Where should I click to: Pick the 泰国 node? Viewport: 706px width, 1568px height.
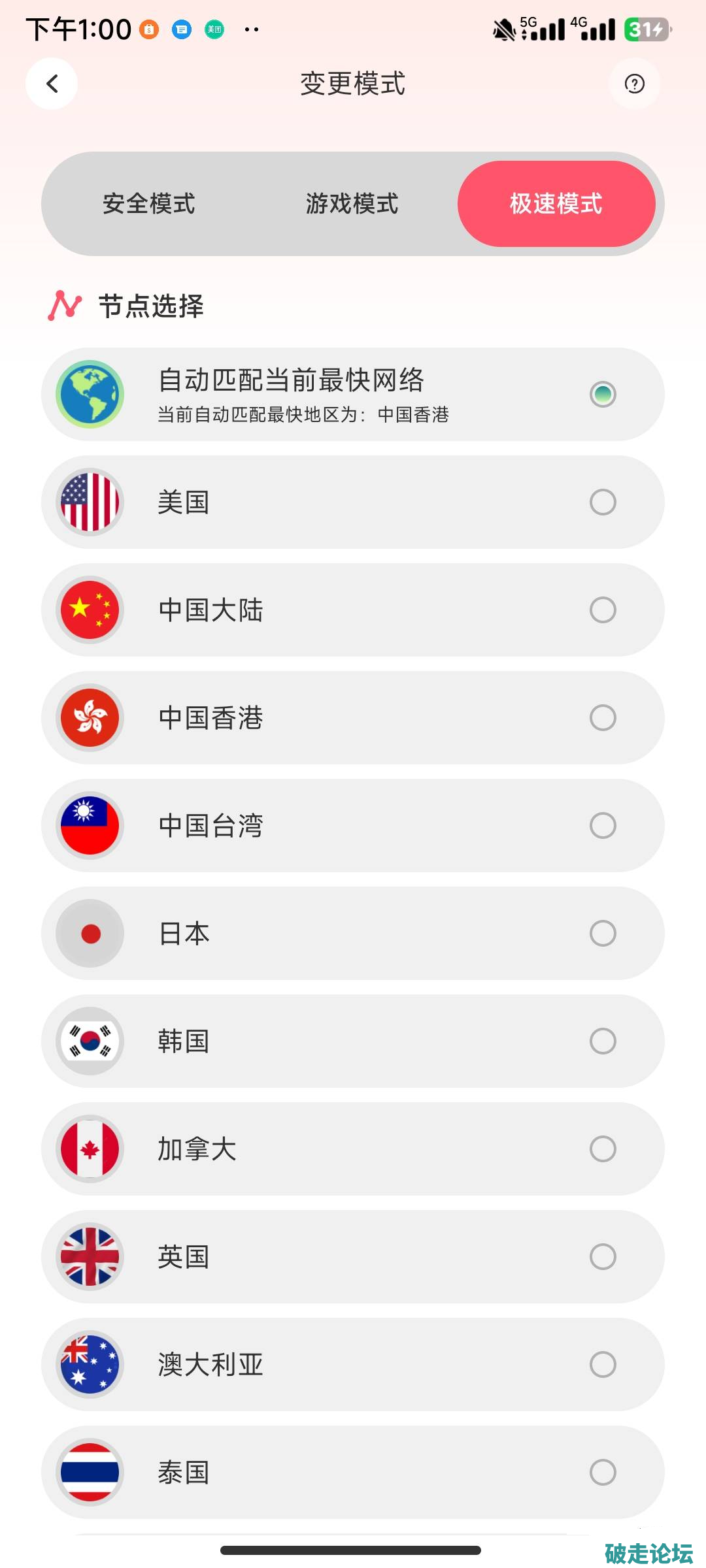(x=353, y=1473)
